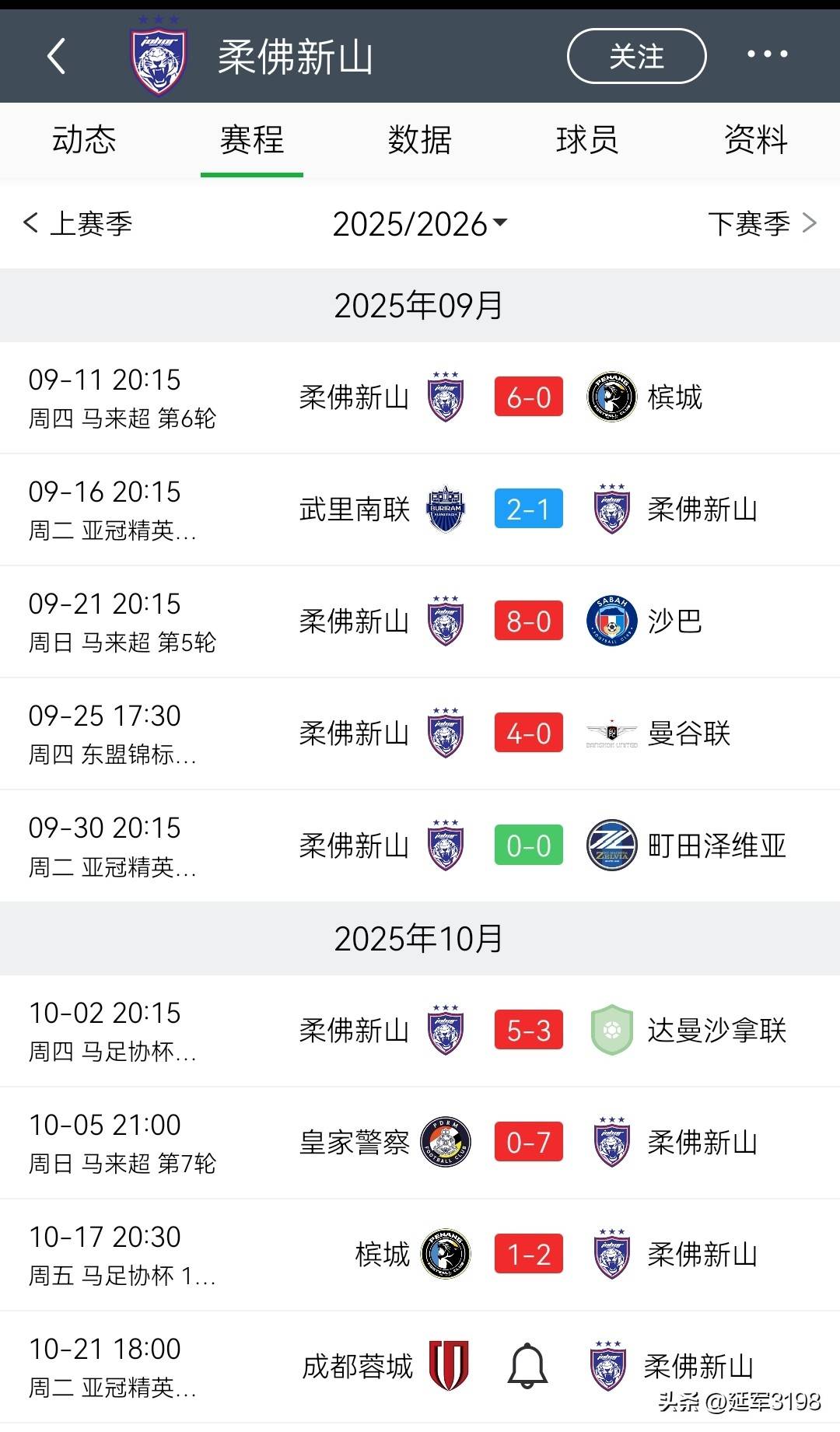Select the 赛程 tab
Image resolution: width=840 pixels, height=1432 pixels.
click(x=251, y=140)
